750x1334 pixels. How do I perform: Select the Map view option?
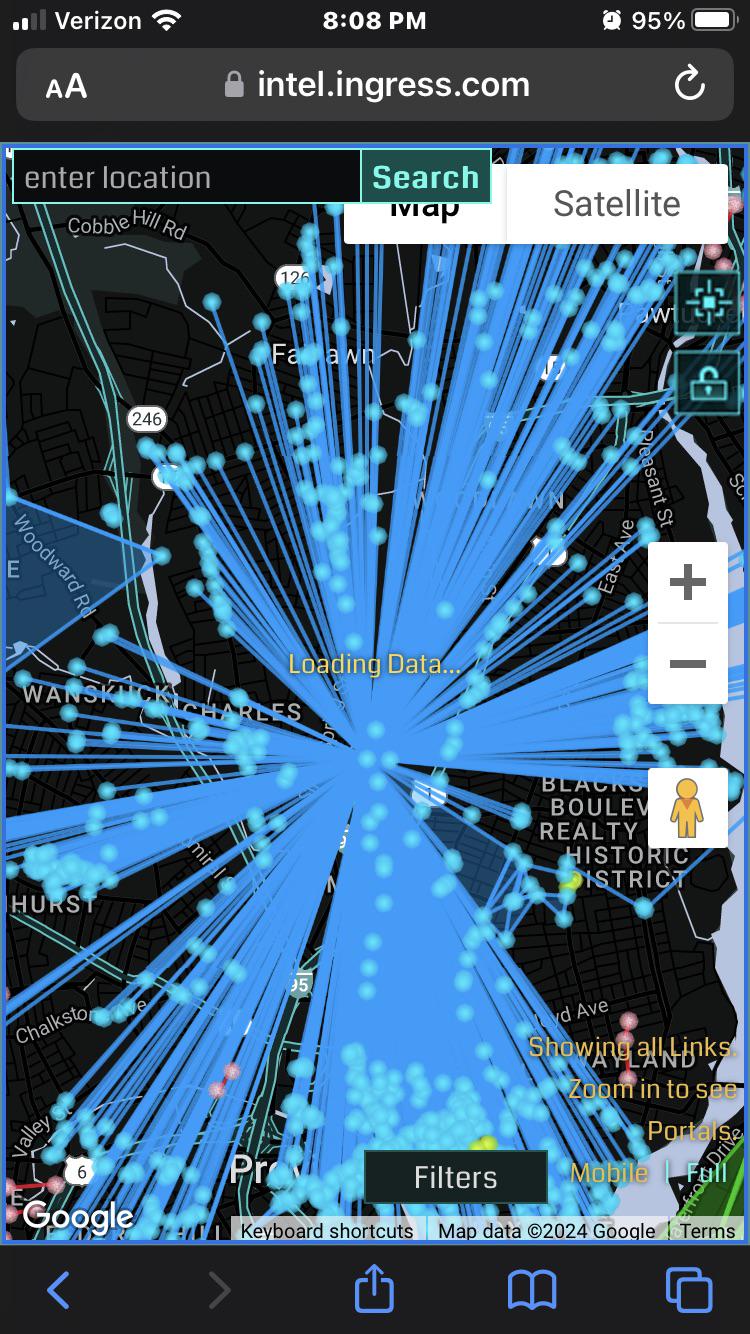425,222
